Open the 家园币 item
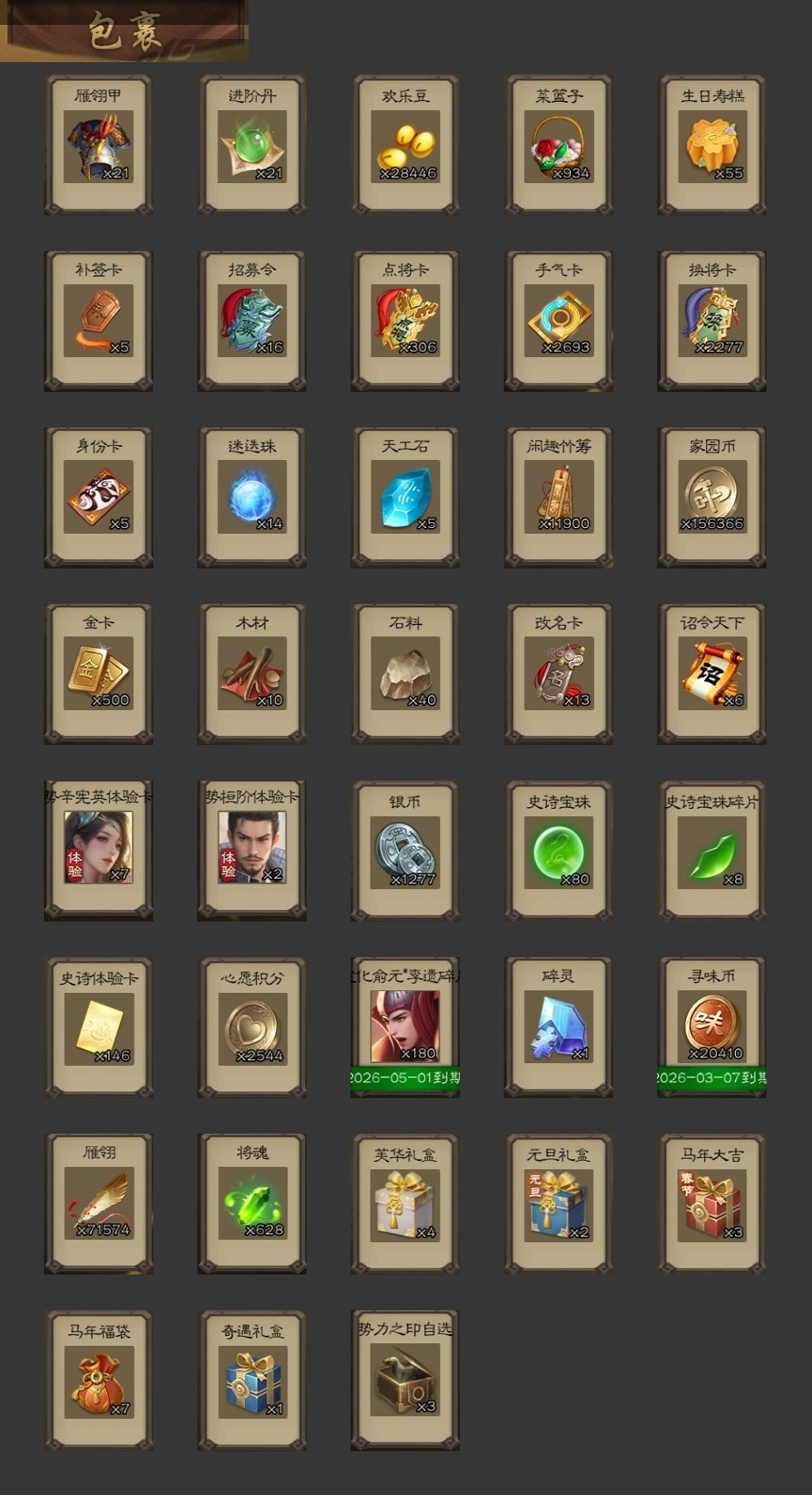Screen dimensions: 812x1495 coord(712,498)
